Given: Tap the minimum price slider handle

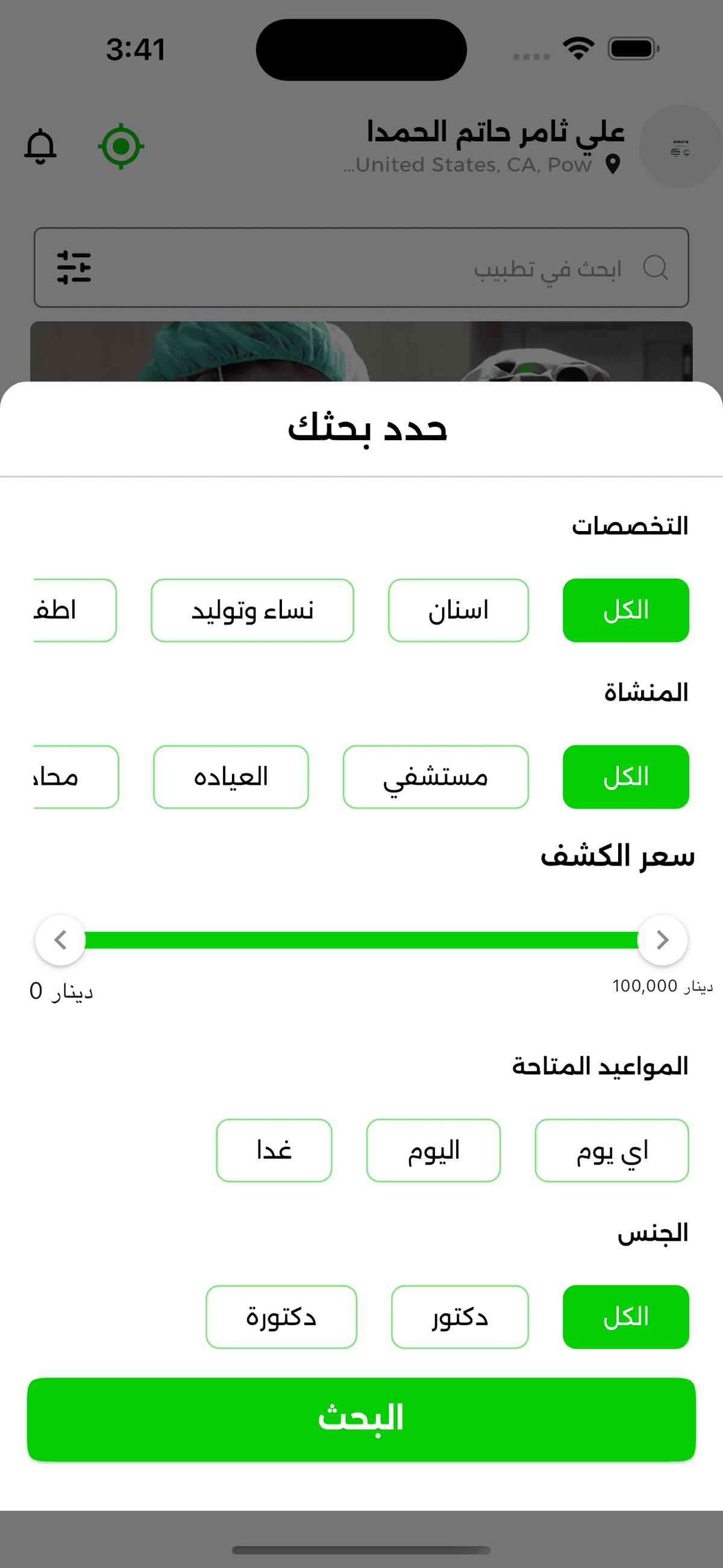Looking at the screenshot, I should [x=60, y=940].
